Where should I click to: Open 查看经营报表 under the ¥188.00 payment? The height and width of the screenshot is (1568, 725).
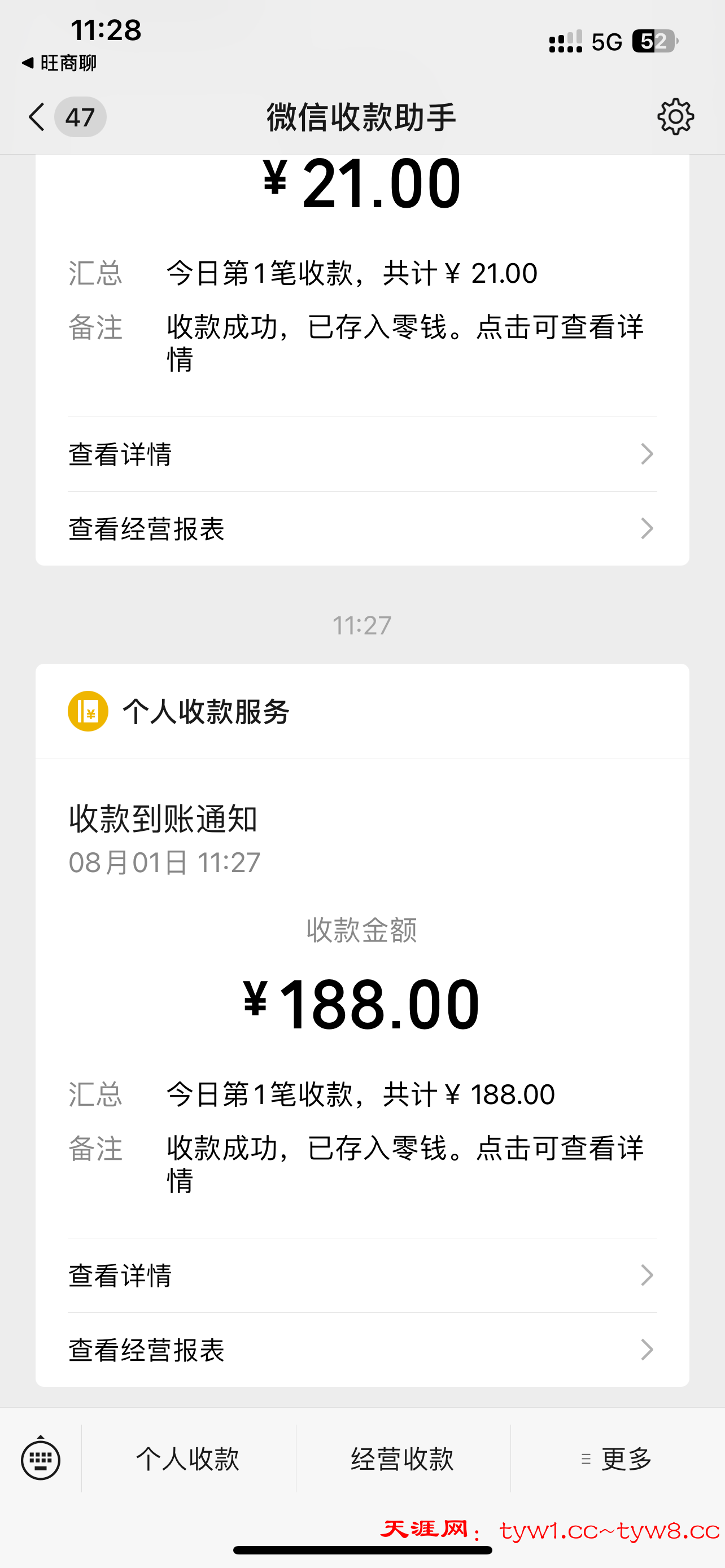[x=361, y=1350]
